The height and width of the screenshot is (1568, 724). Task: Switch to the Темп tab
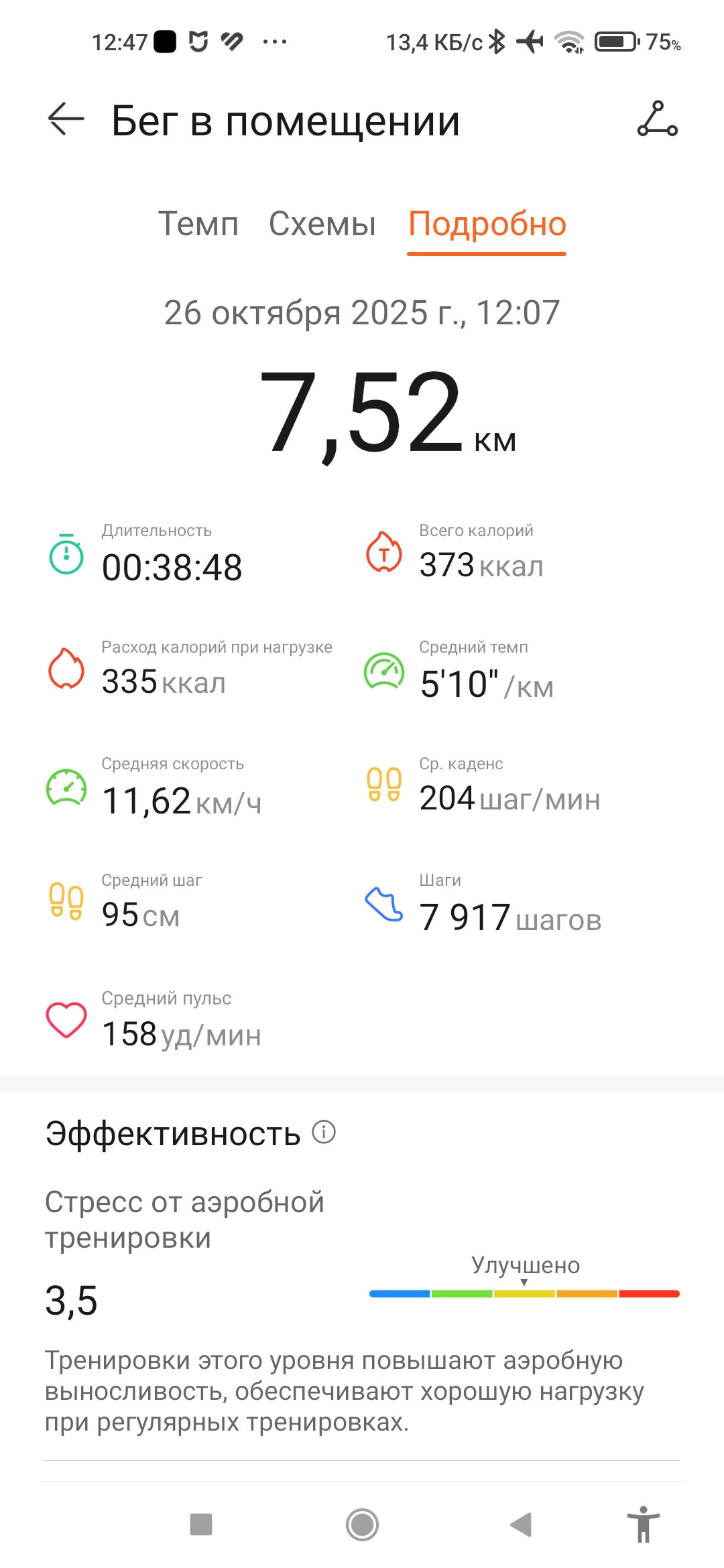click(198, 224)
